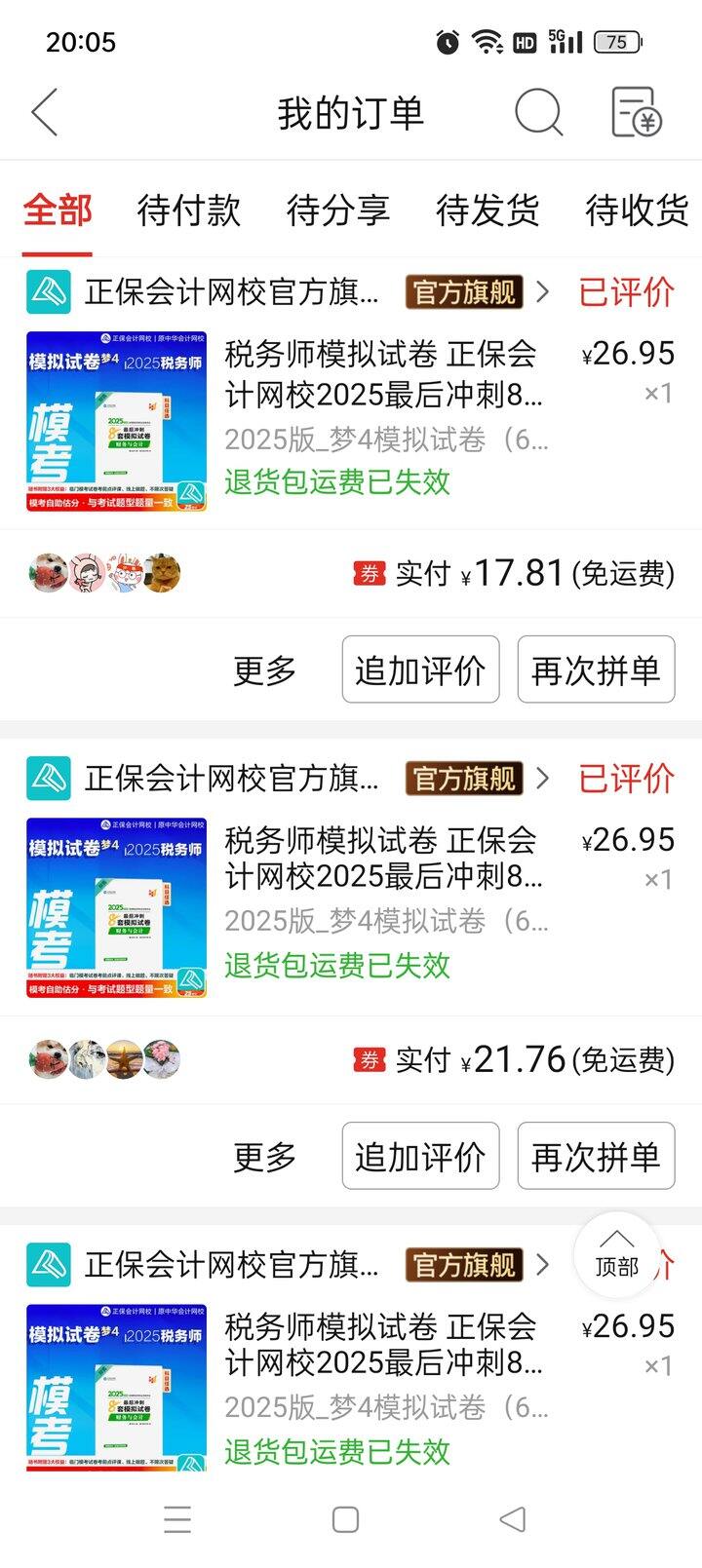Viewport: 702px width, 1568px height.
Task: Switch to the 待发货 tab
Action: (487, 210)
